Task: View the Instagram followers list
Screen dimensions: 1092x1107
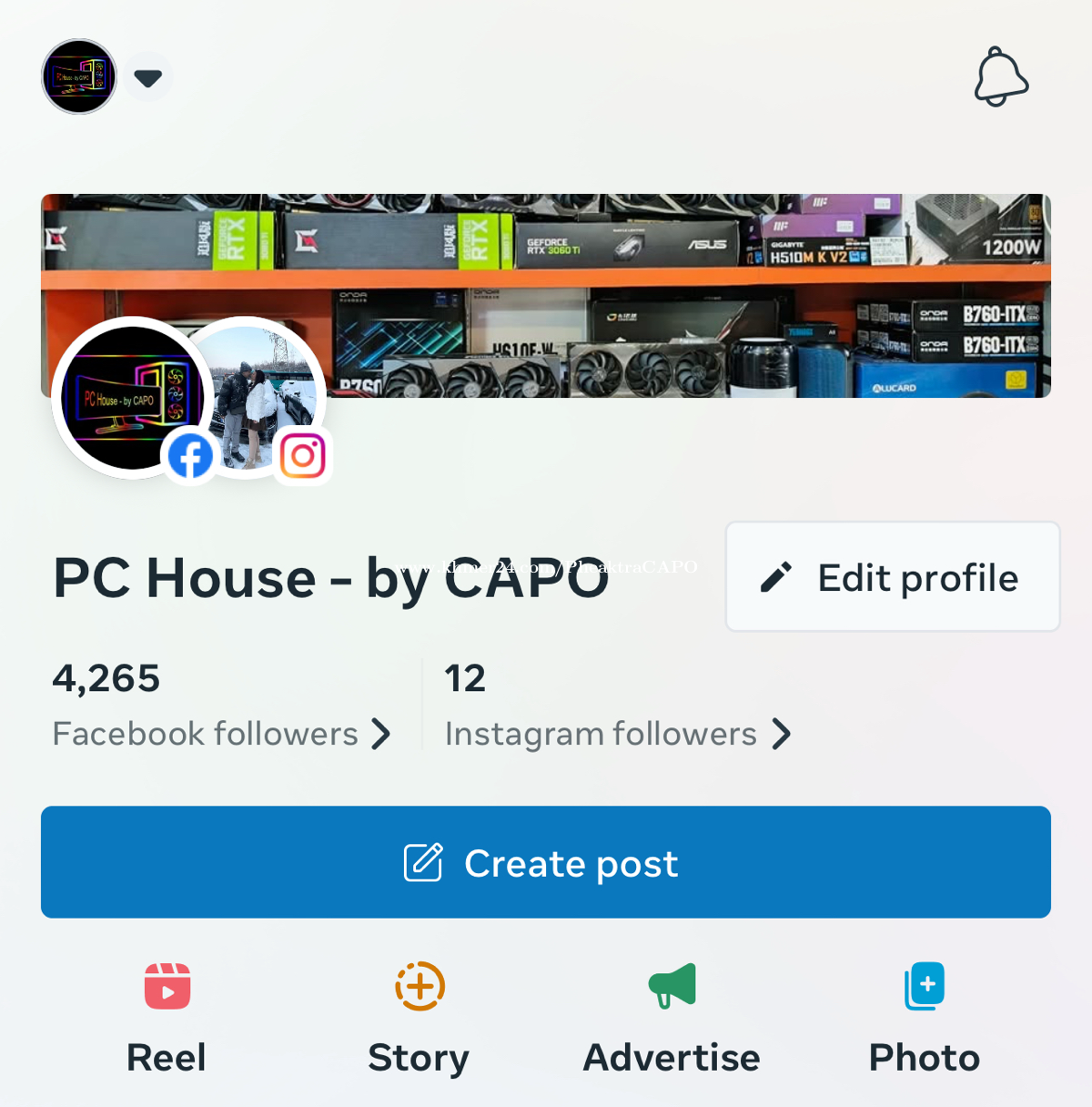Action: (x=617, y=706)
